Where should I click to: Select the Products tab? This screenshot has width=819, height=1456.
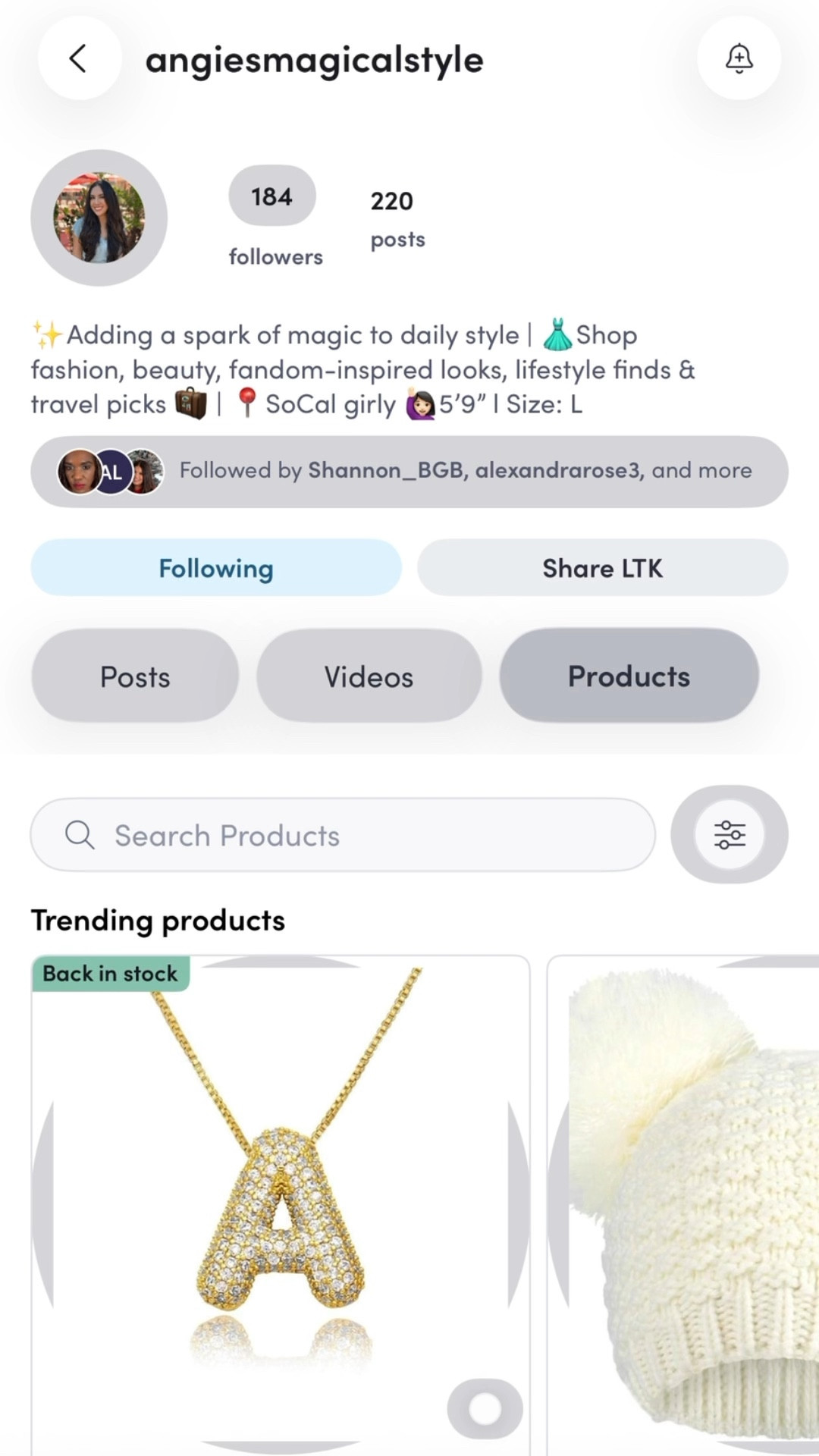click(x=629, y=676)
